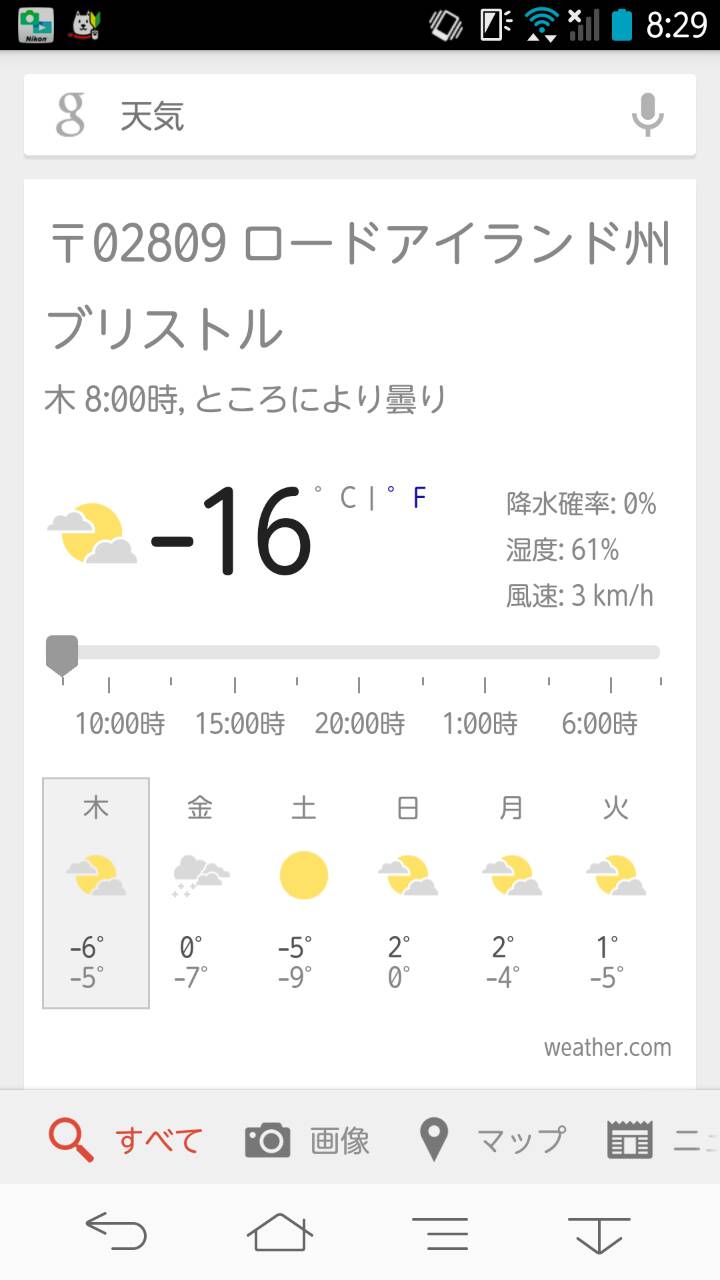Open the news tab with calendar icon
Image resolution: width=720 pixels, height=1280 pixels.
pos(662,1140)
